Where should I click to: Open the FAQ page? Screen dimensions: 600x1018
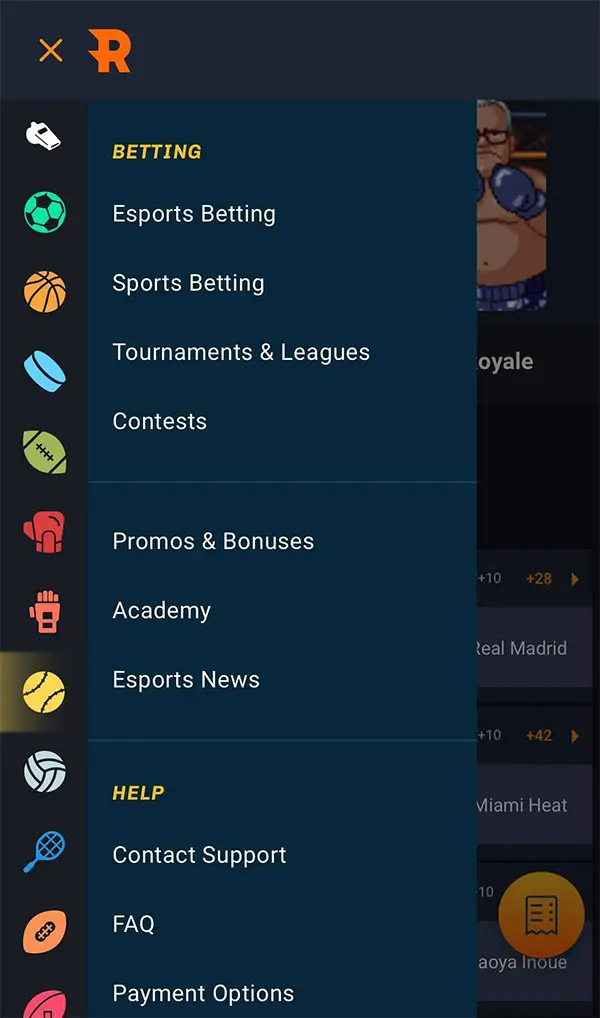coord(134,924)
